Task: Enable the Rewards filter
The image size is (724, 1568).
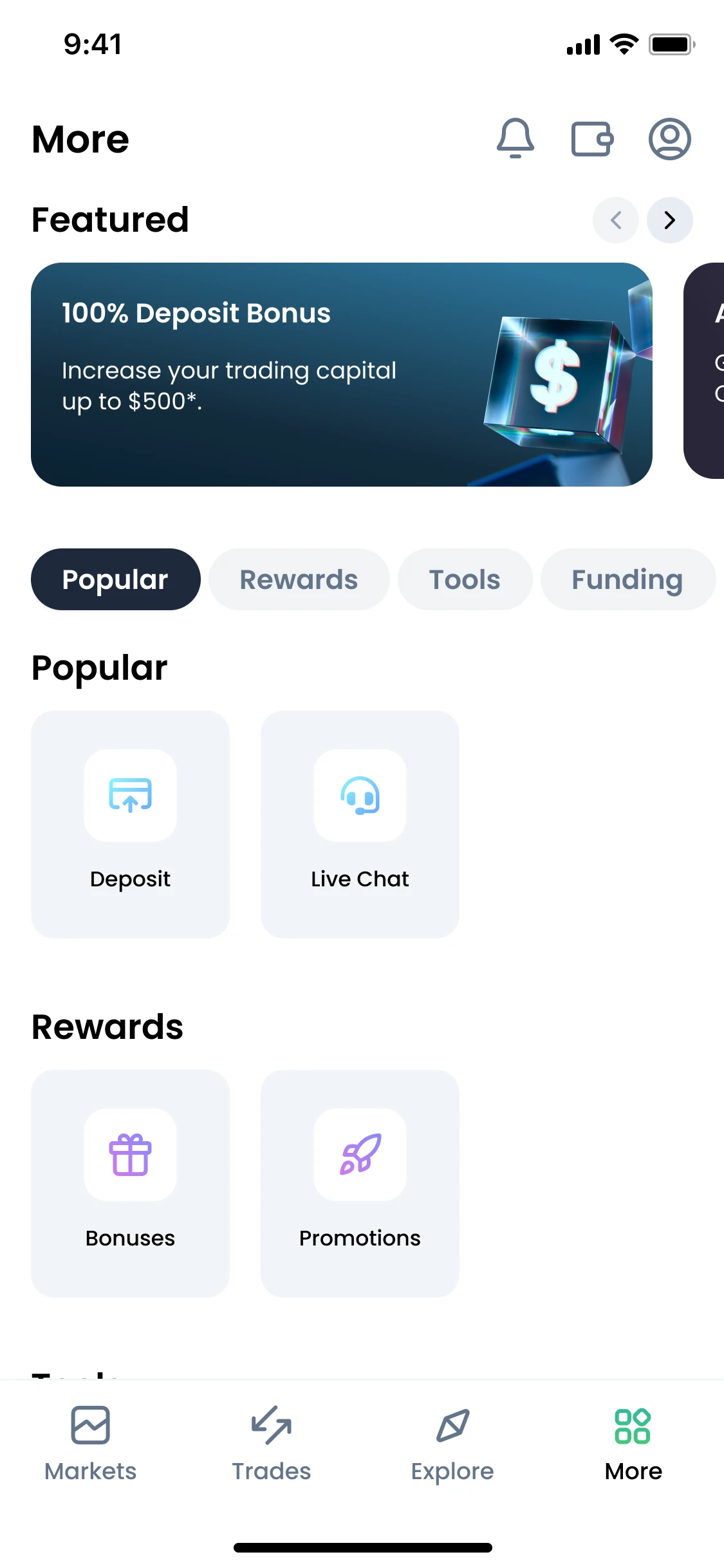Action: 299,579
